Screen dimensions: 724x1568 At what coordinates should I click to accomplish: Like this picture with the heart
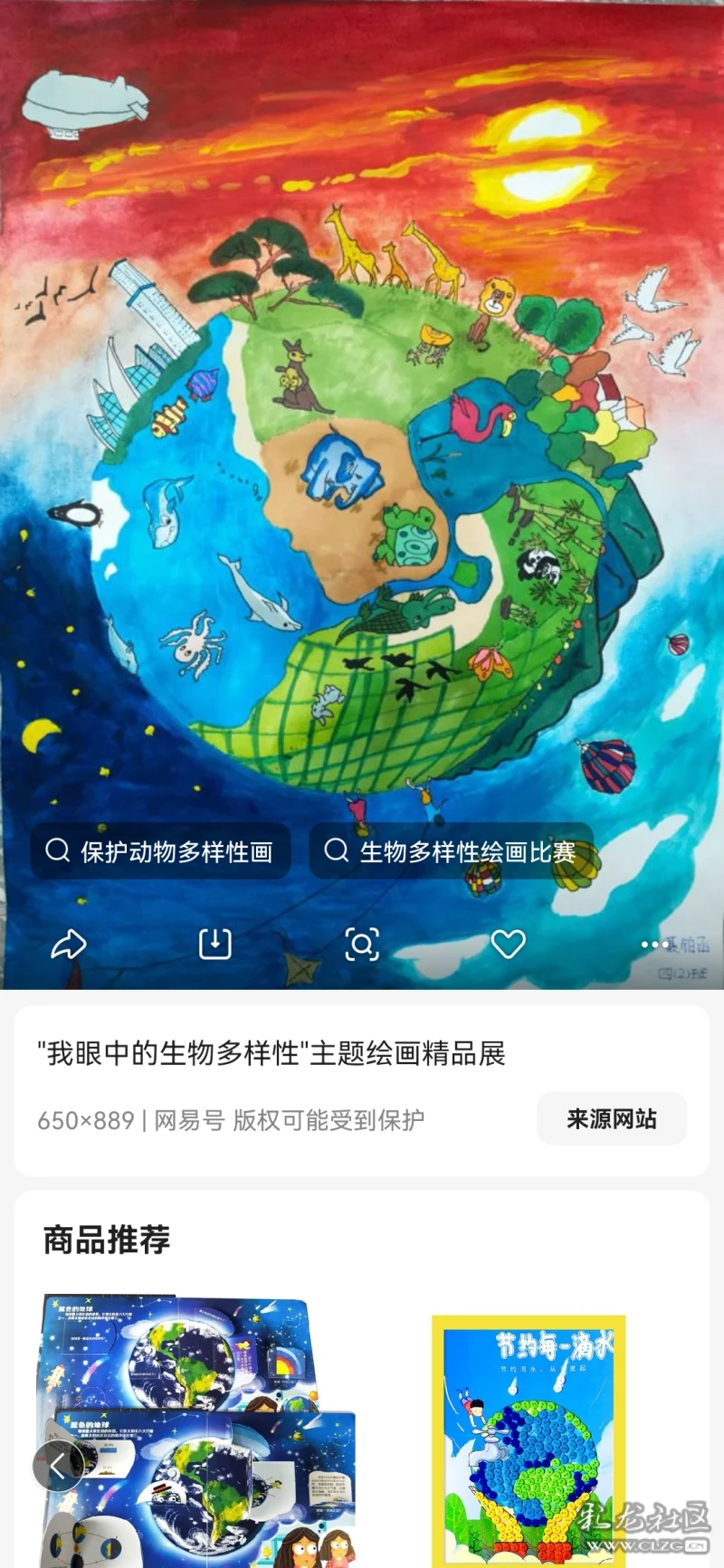pos(508,945)
